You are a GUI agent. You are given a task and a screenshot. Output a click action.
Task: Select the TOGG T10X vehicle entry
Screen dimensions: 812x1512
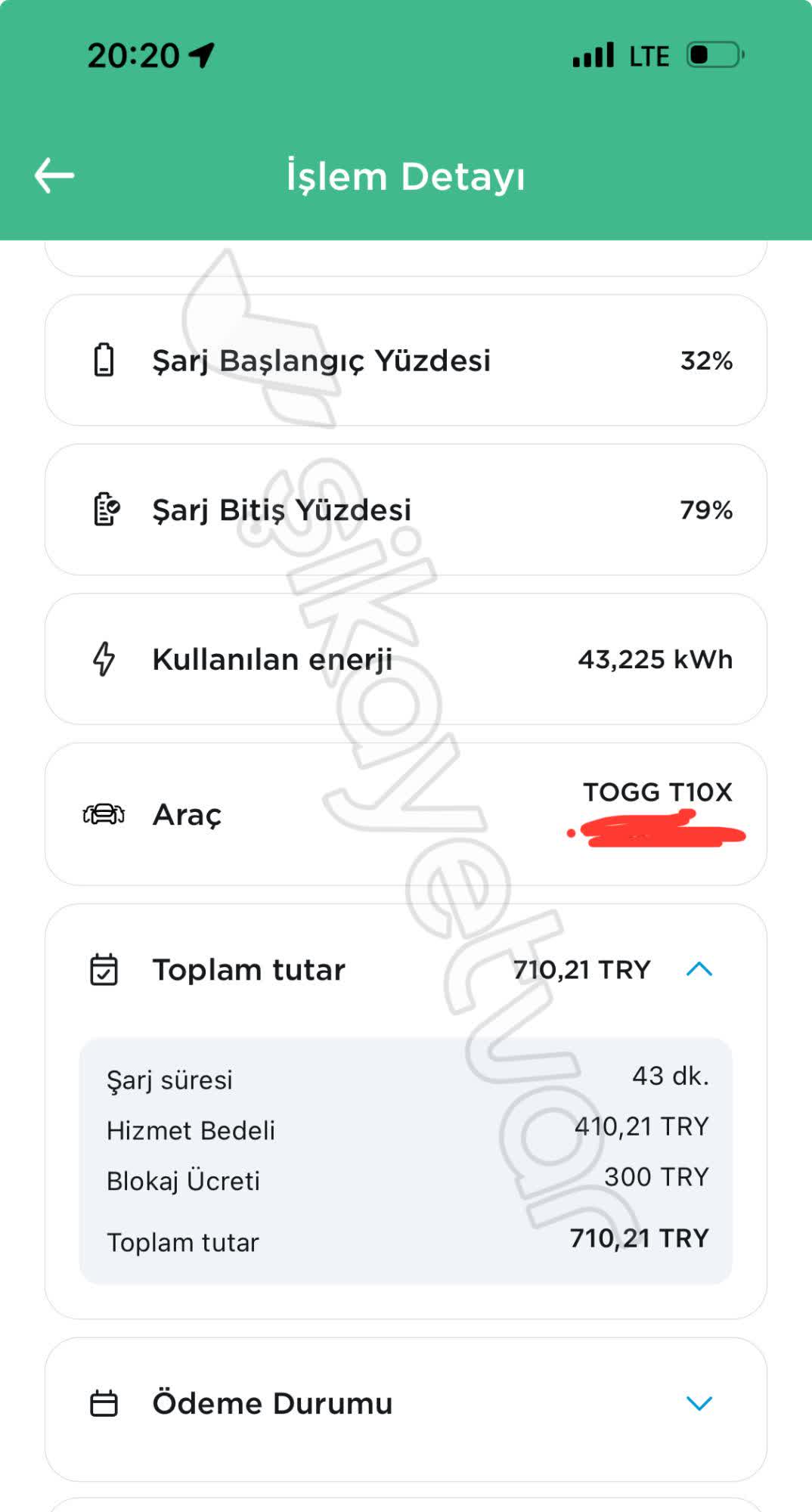[656, 792]
